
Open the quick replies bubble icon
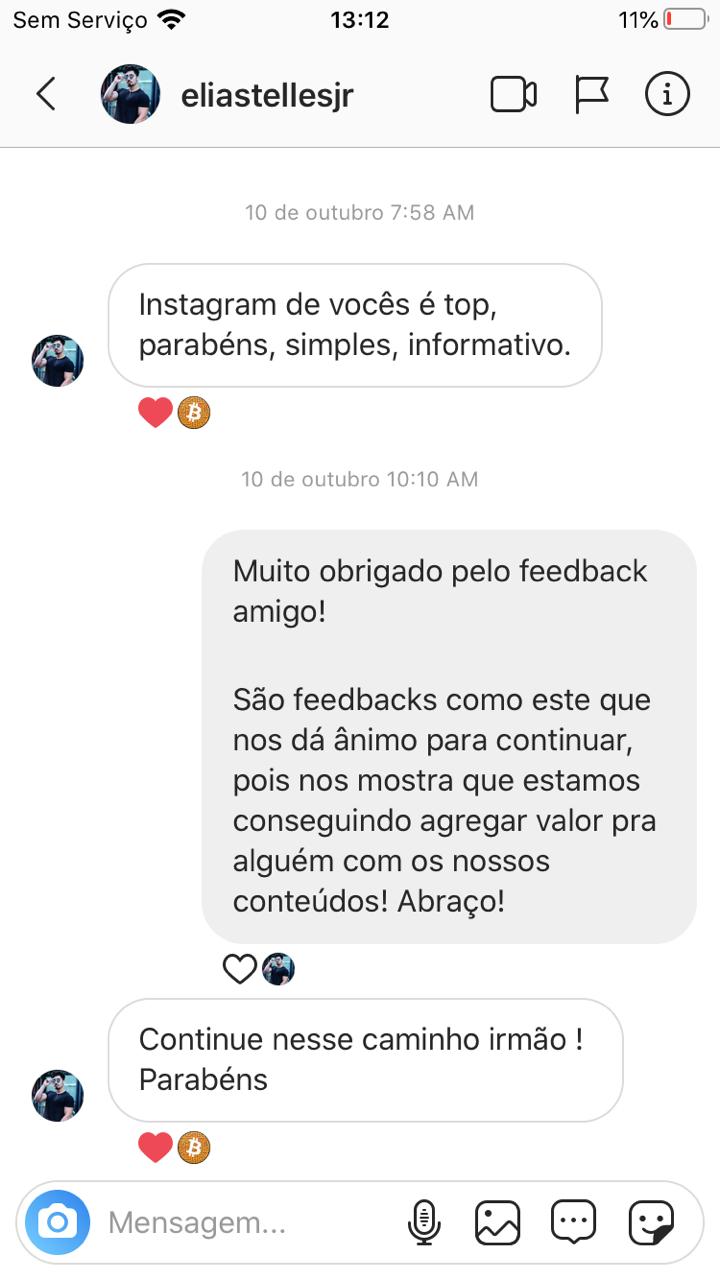click(574, 1222)
